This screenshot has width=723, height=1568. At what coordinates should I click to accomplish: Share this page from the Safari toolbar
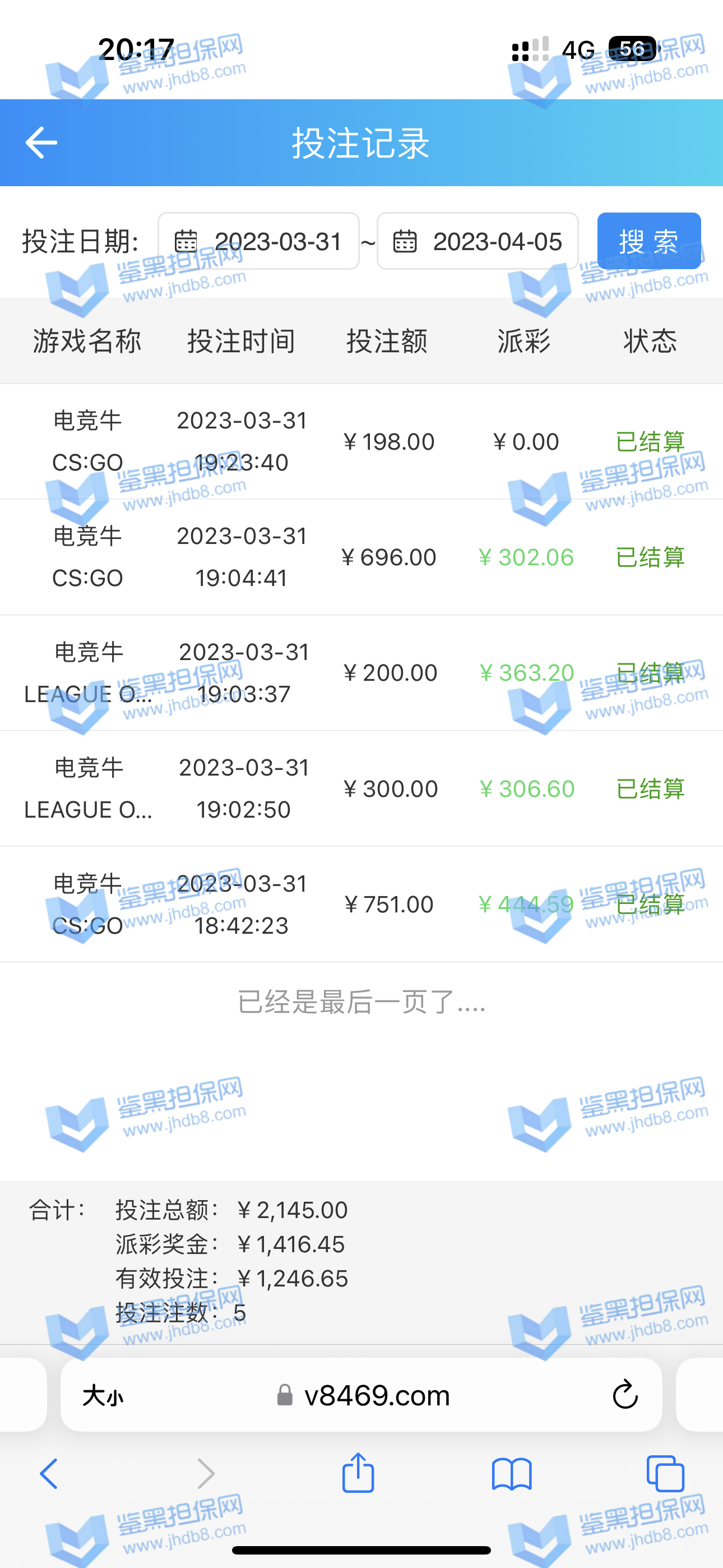358,1473
